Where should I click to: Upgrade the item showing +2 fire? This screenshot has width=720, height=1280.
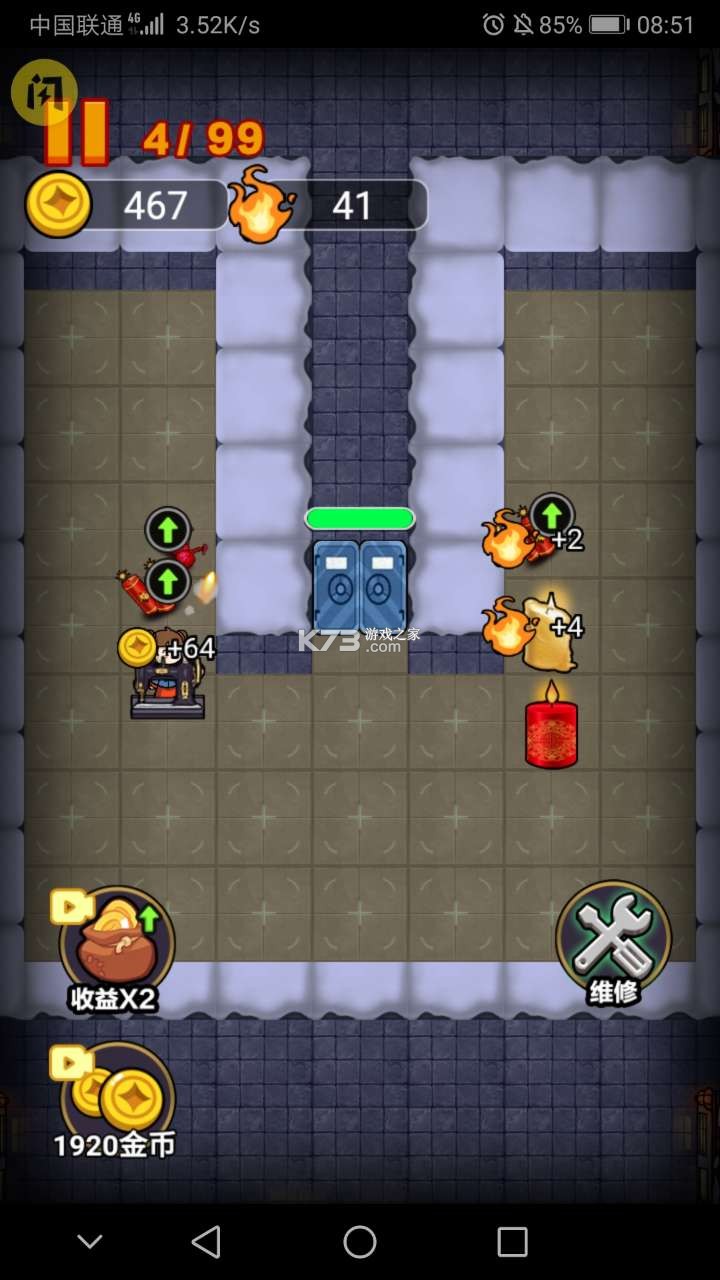[551, 515]
